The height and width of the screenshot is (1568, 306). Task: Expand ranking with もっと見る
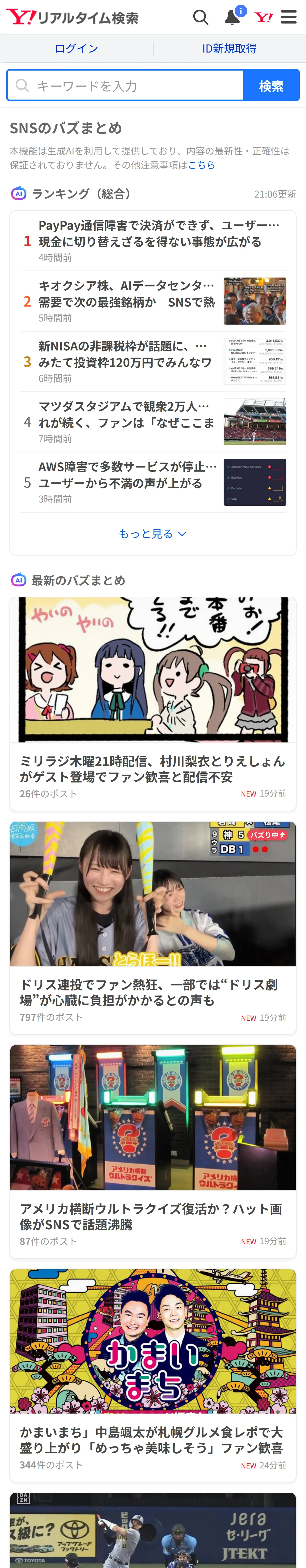(152, 533)
